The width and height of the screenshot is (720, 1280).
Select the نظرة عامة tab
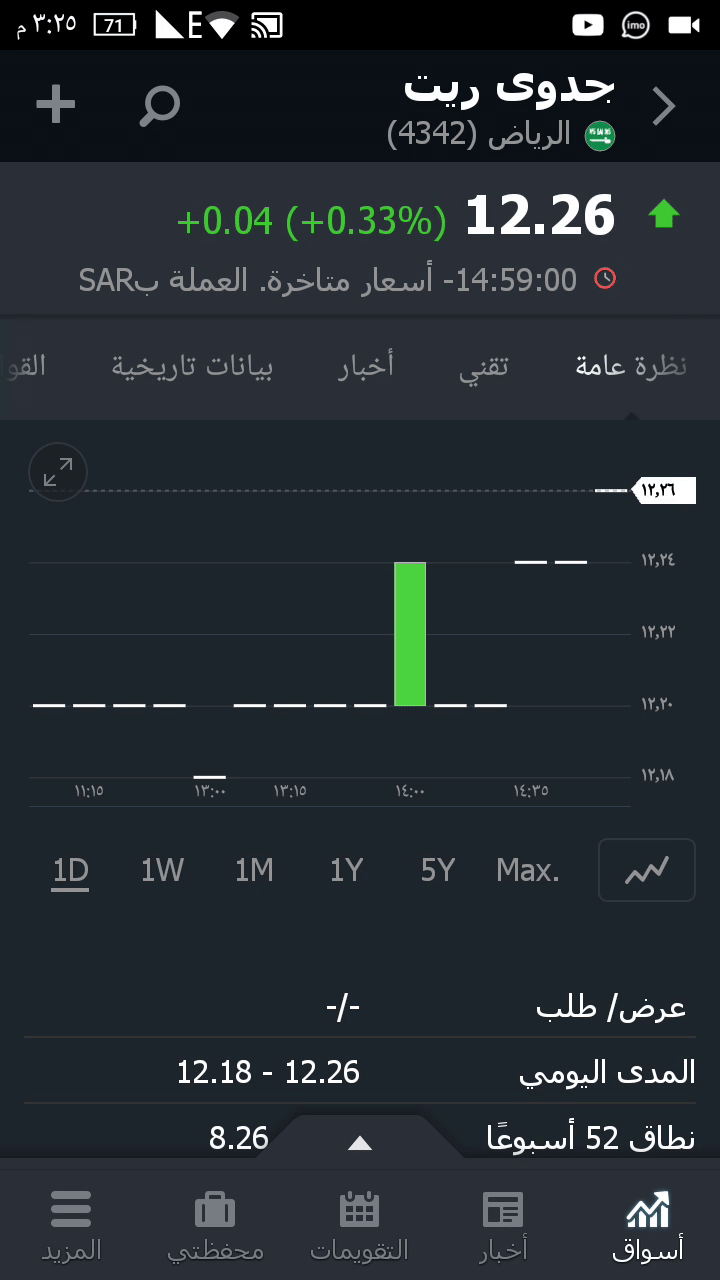click(631, 367)
